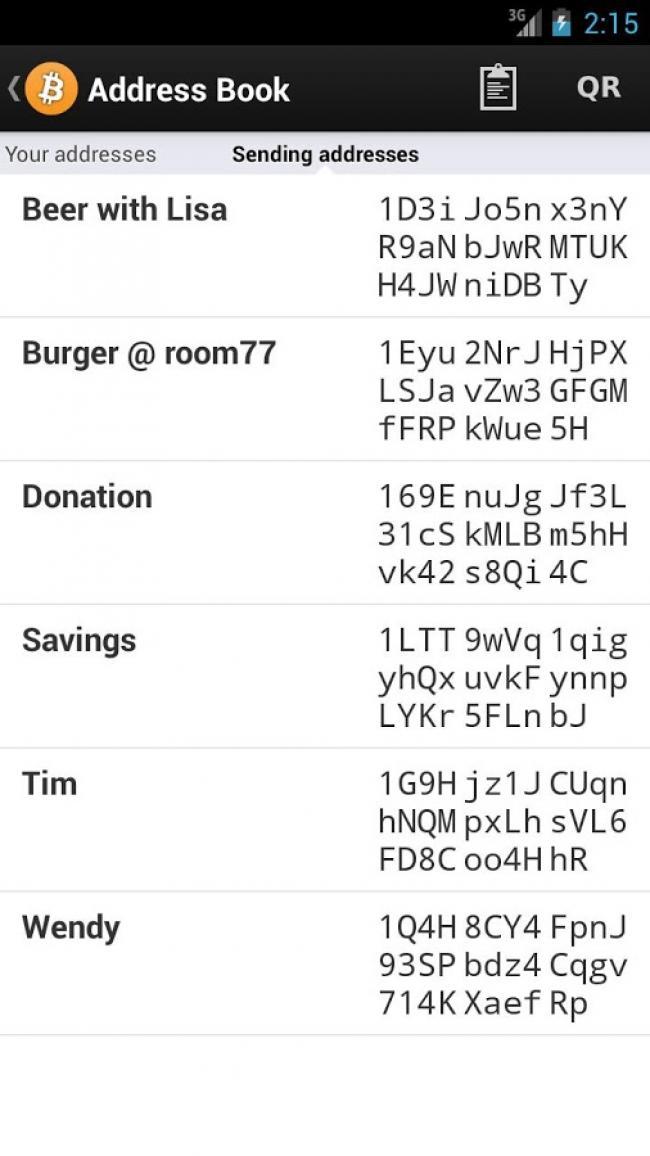Open the Savings address row
The image size is (650, 1156).
tap(325, 677)
